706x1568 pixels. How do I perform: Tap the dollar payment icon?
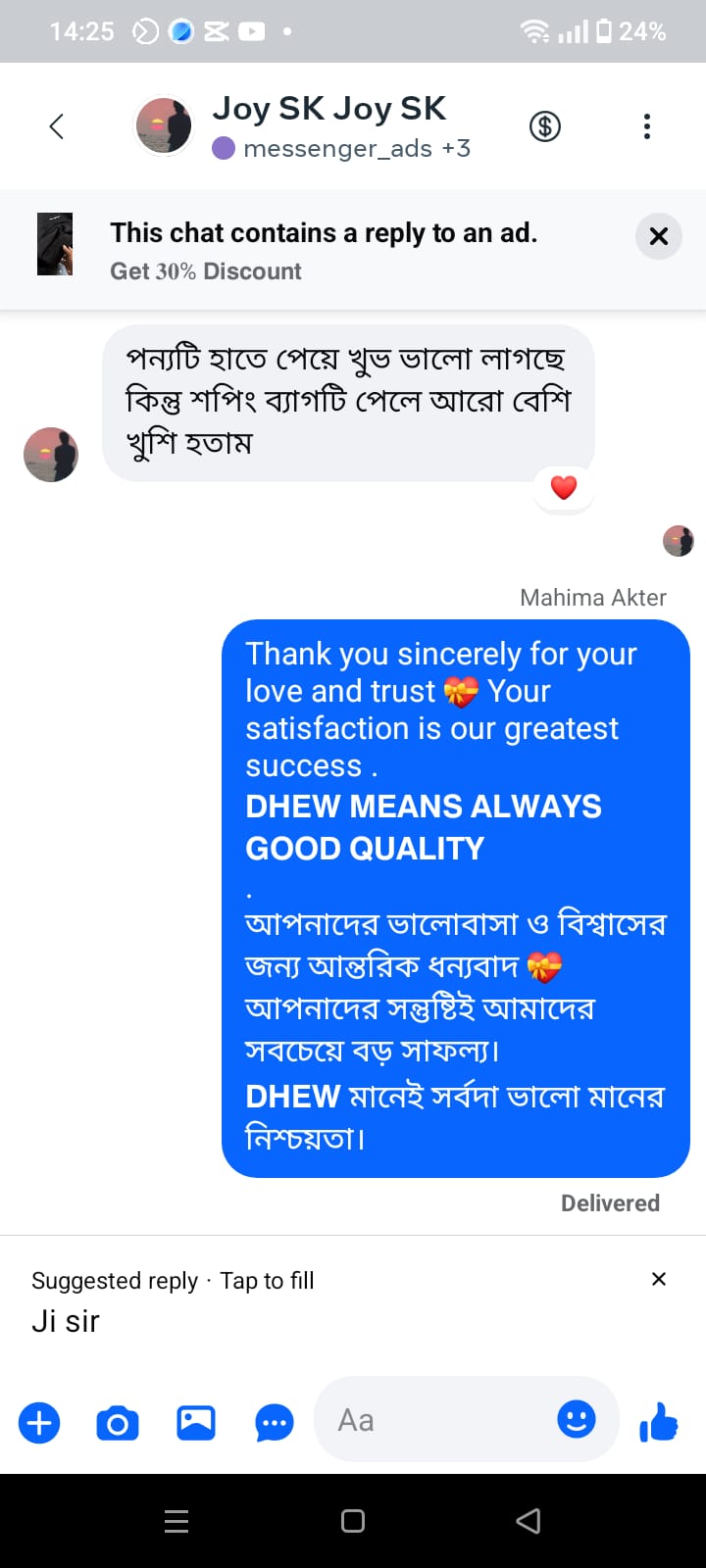coord(545,126)
